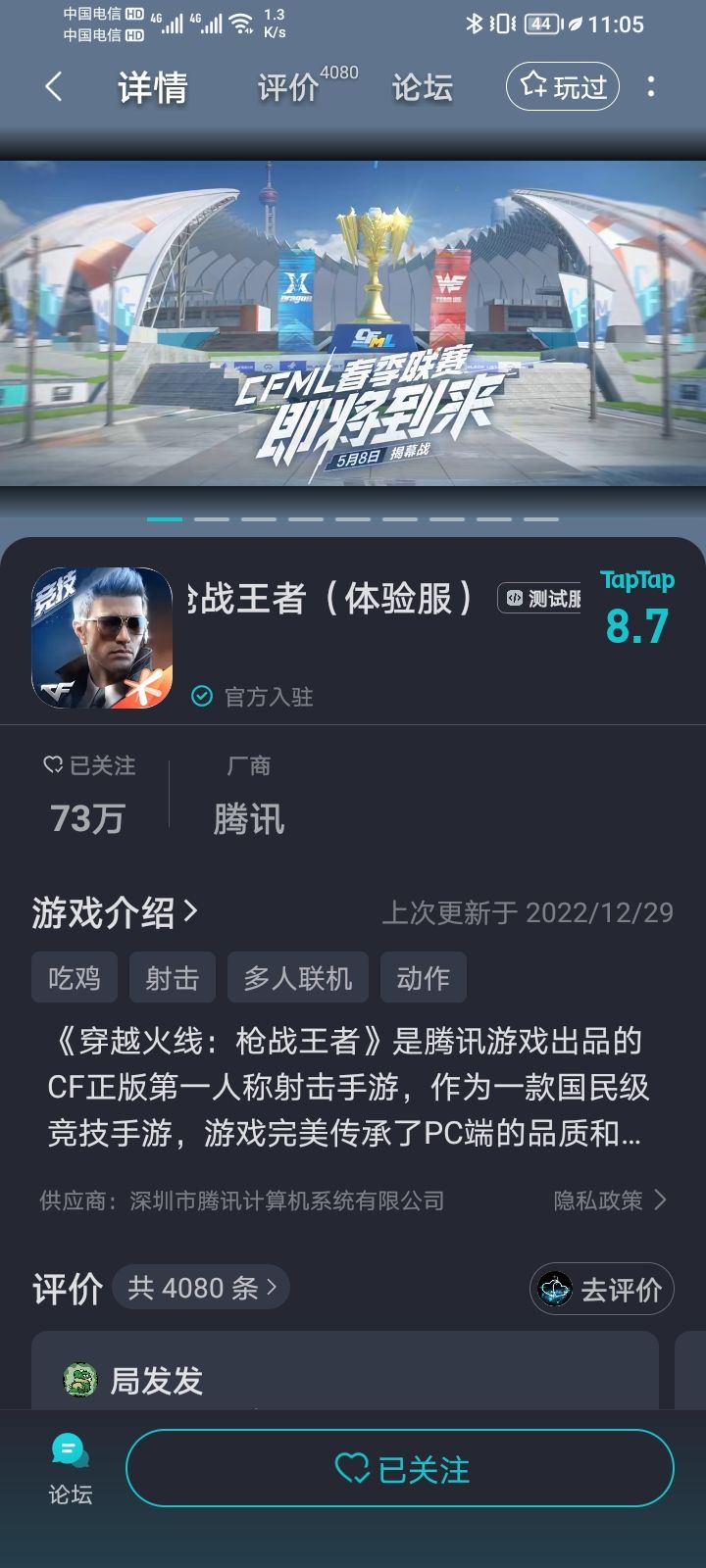
Task: Open the full review list via 共4080条
Action: (x=201, y=1289)
